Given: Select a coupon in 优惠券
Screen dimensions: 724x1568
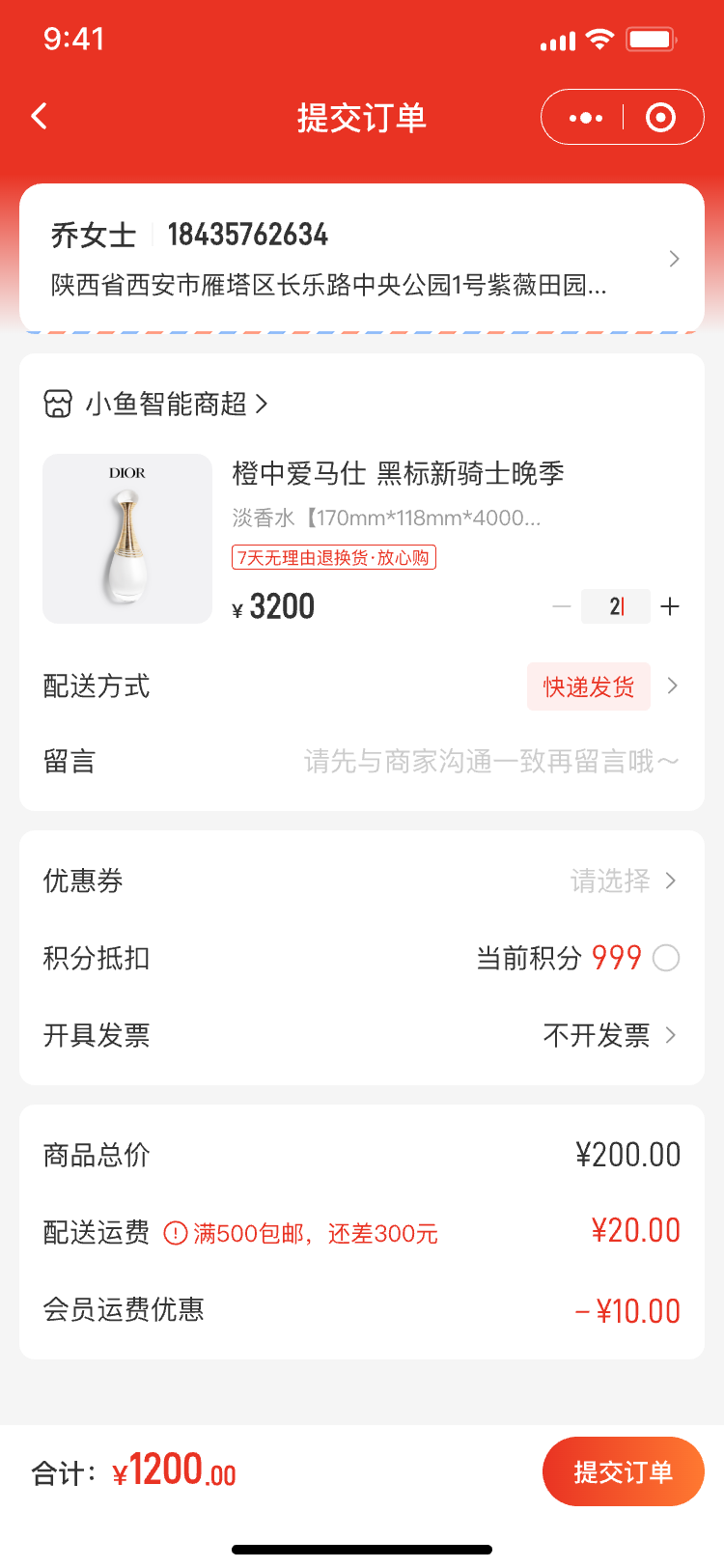Looking at the screenshot, I should 623,881.
